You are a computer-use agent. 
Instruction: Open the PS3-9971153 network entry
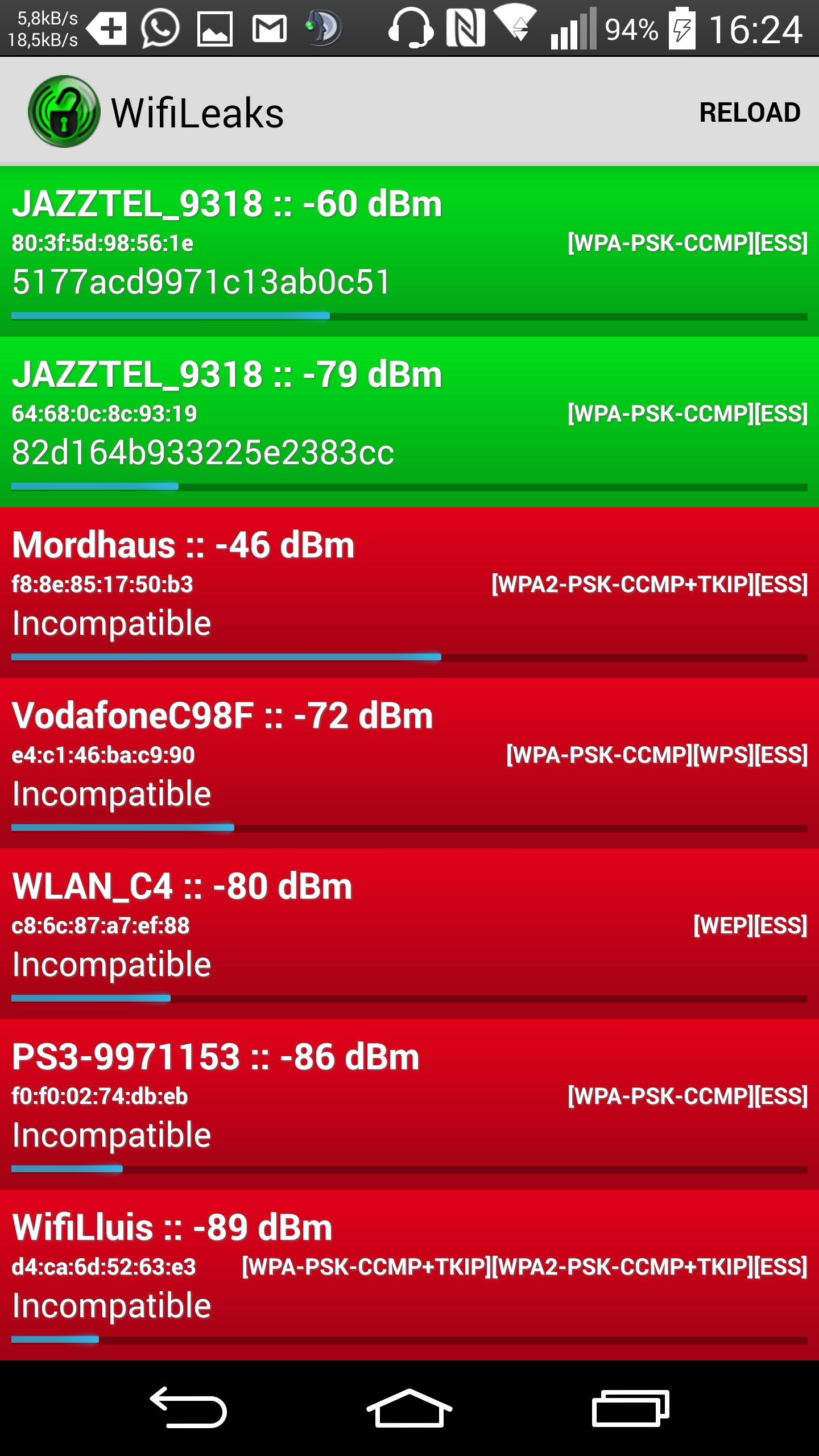[409, 1103]
